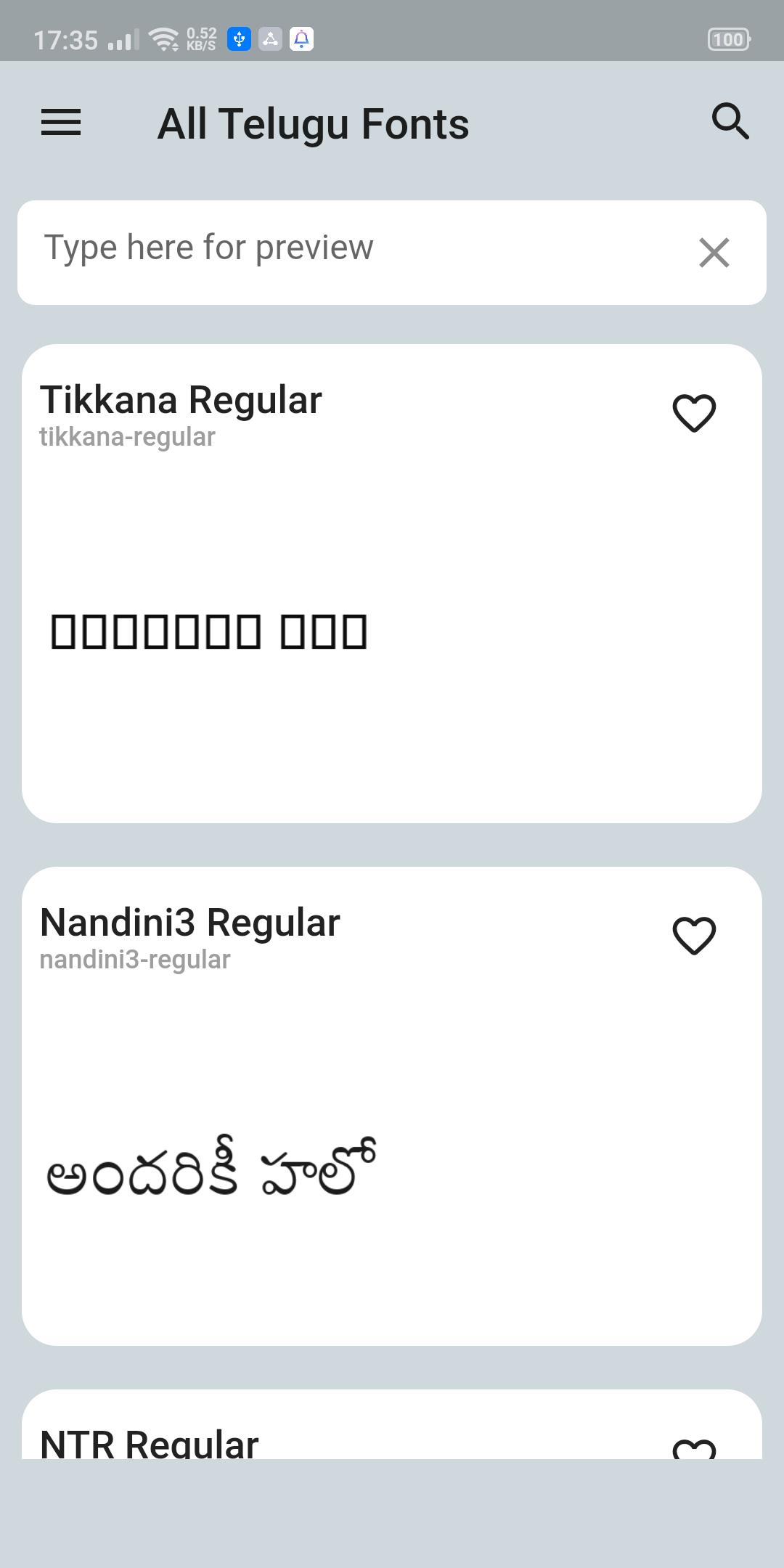
Task: Favorite the Nandini3 Regular font
Action: (694, 935)
